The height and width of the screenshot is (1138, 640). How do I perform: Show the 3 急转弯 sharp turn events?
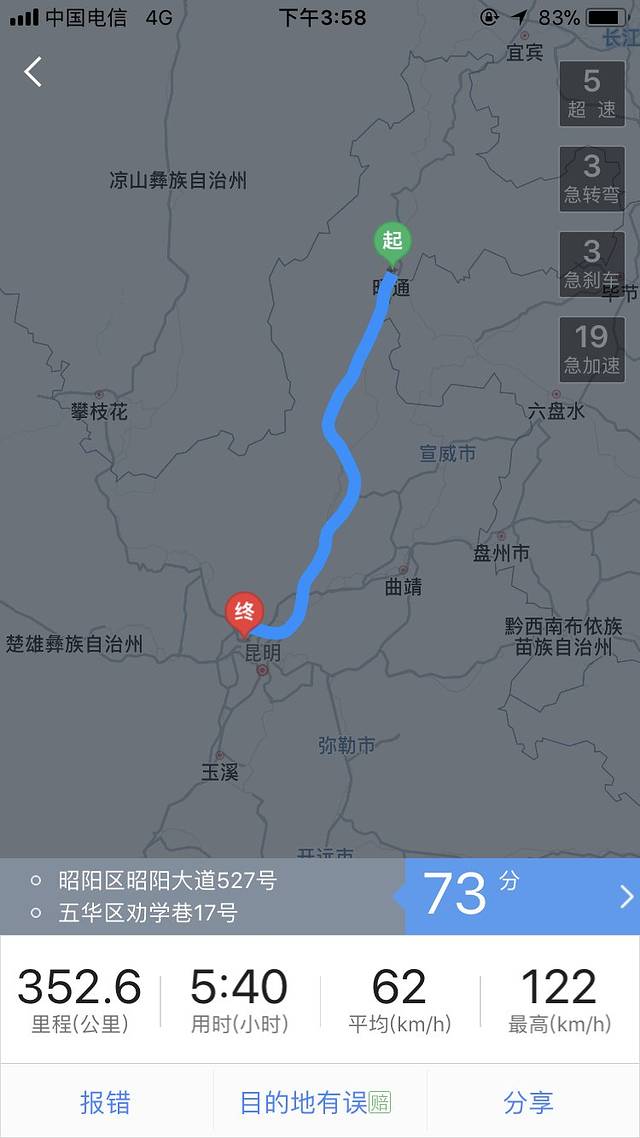click(x=592, y=179)
